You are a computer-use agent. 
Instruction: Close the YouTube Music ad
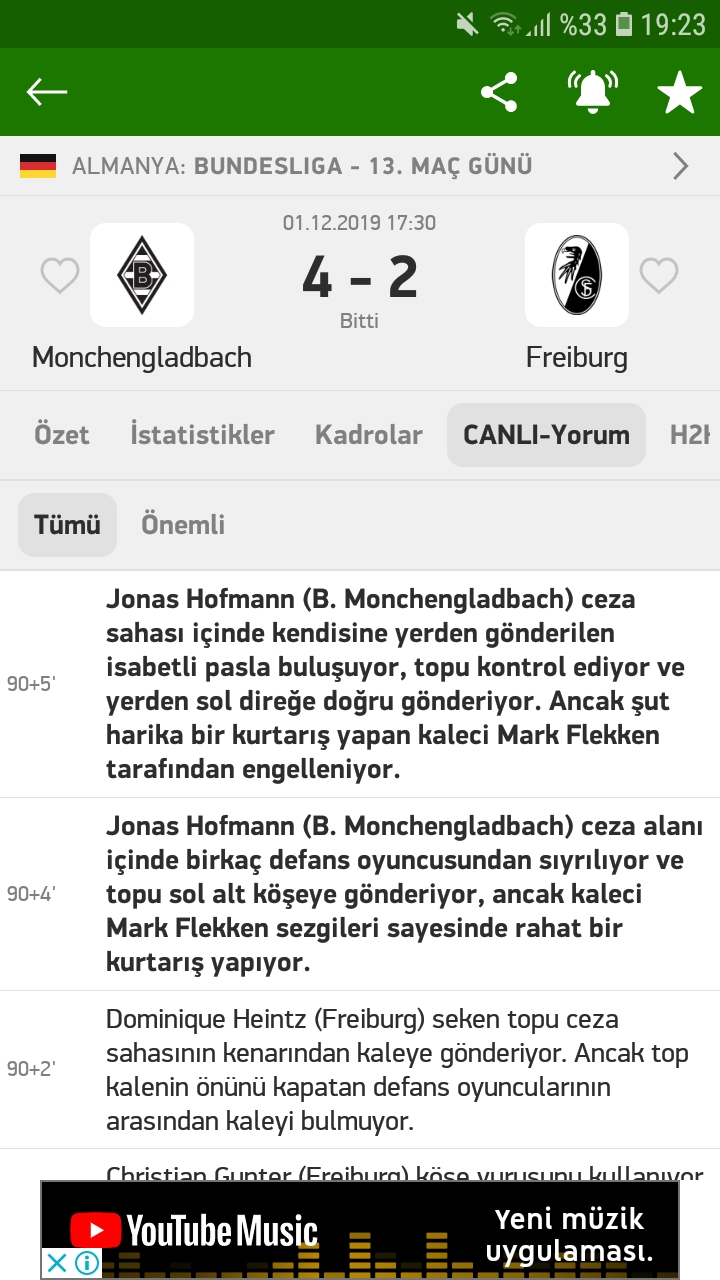point(57,1263)
